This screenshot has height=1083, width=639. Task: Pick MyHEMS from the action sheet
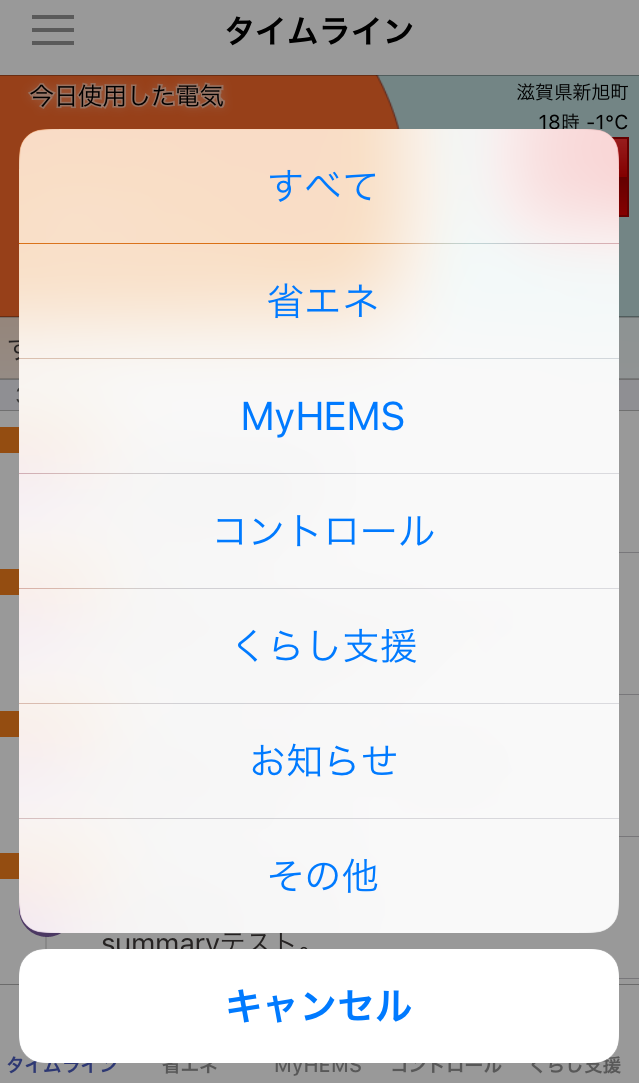[323, 416]
